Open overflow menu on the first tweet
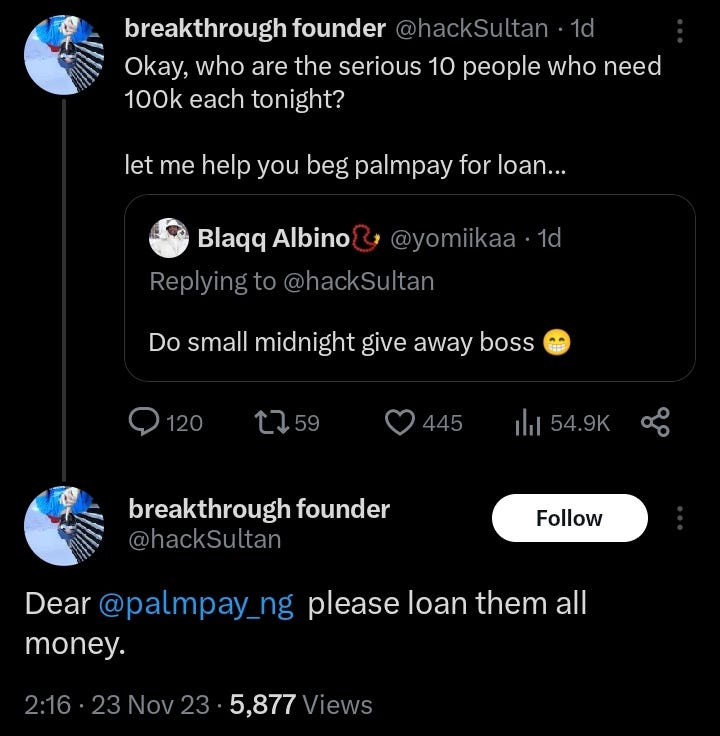 pos(680,30)
